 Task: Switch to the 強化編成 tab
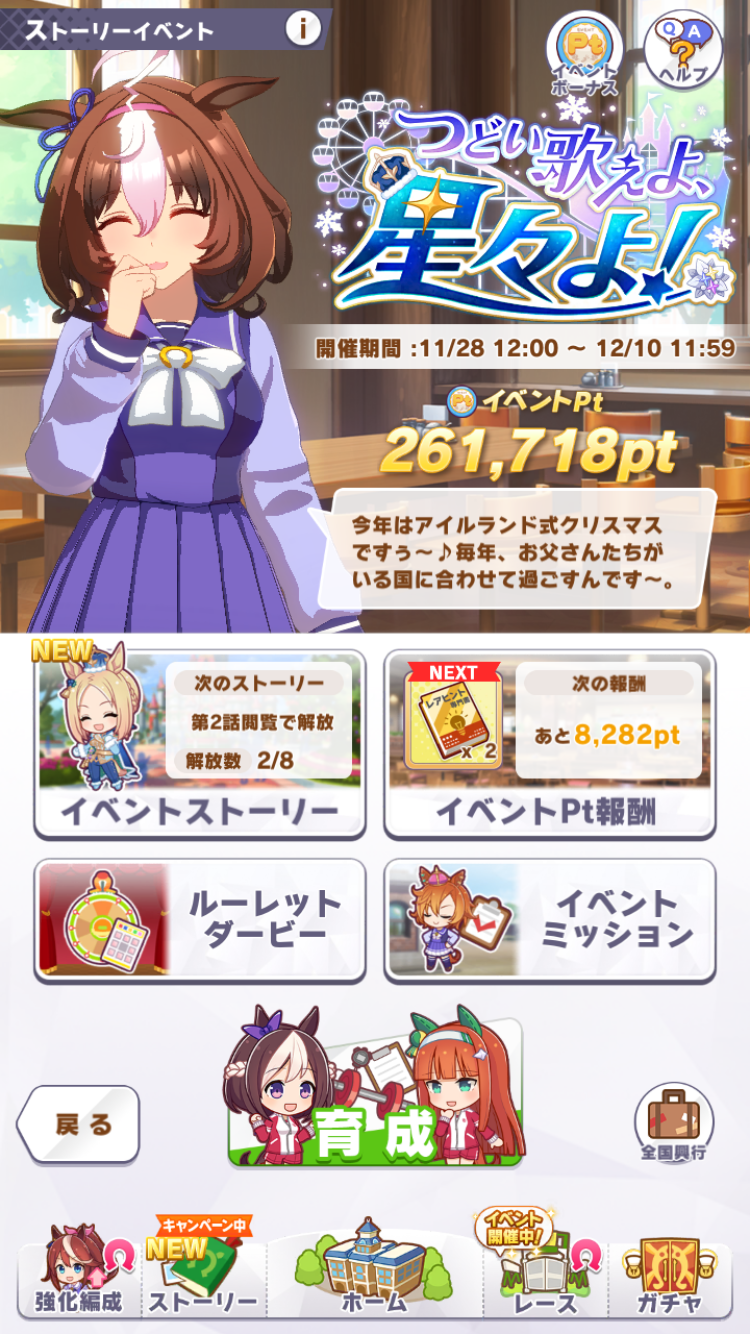[x=80, y=1272]
